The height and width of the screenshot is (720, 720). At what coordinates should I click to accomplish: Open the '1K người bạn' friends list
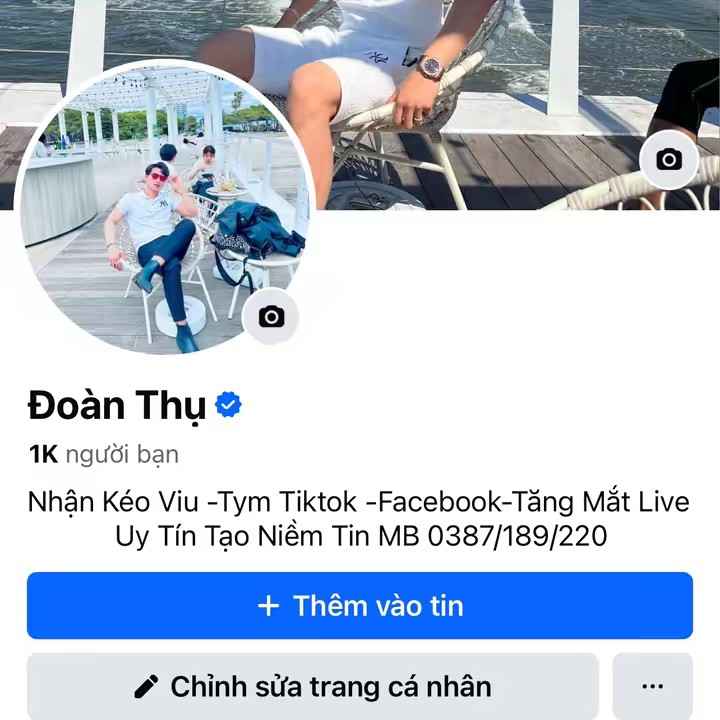pos(104,455)
